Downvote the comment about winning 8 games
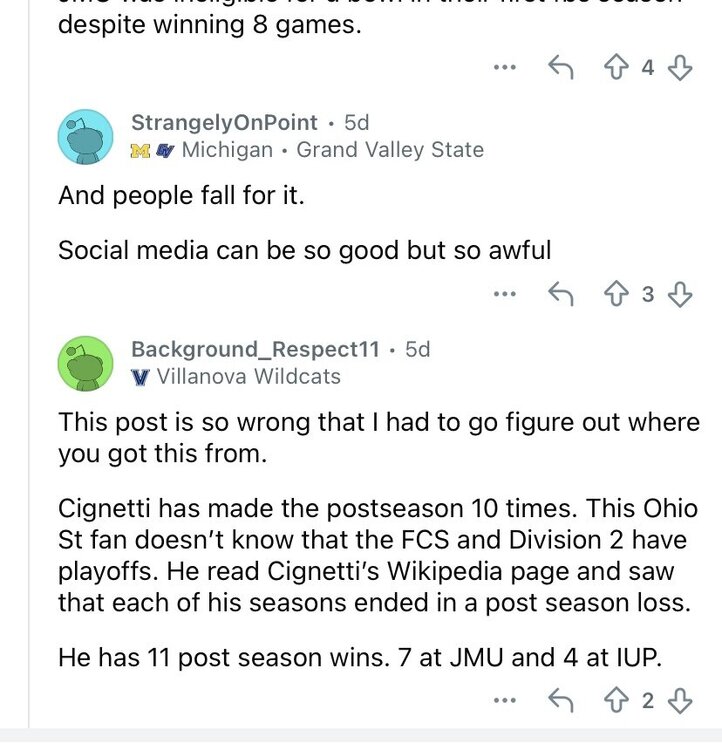 click(x=680, y=67)
